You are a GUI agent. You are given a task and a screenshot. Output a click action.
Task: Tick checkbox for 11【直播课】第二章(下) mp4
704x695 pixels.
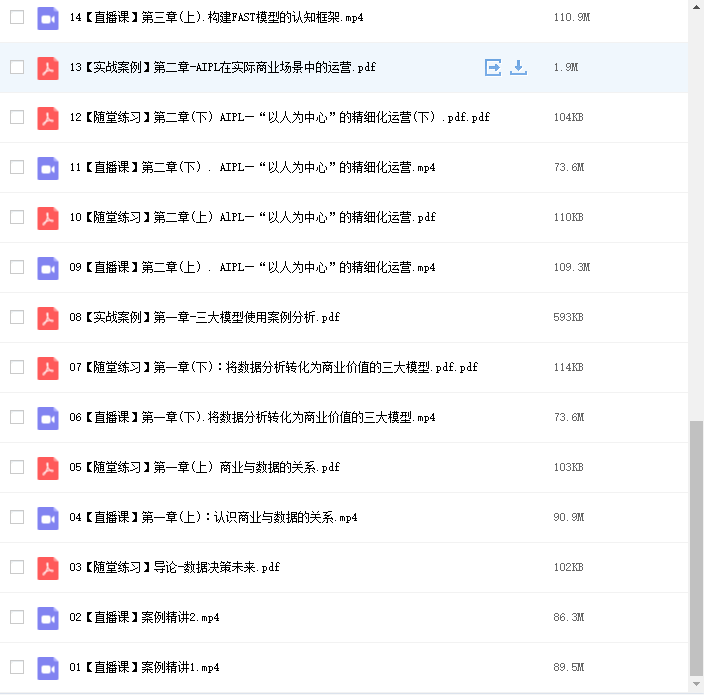tap(17, 167)
